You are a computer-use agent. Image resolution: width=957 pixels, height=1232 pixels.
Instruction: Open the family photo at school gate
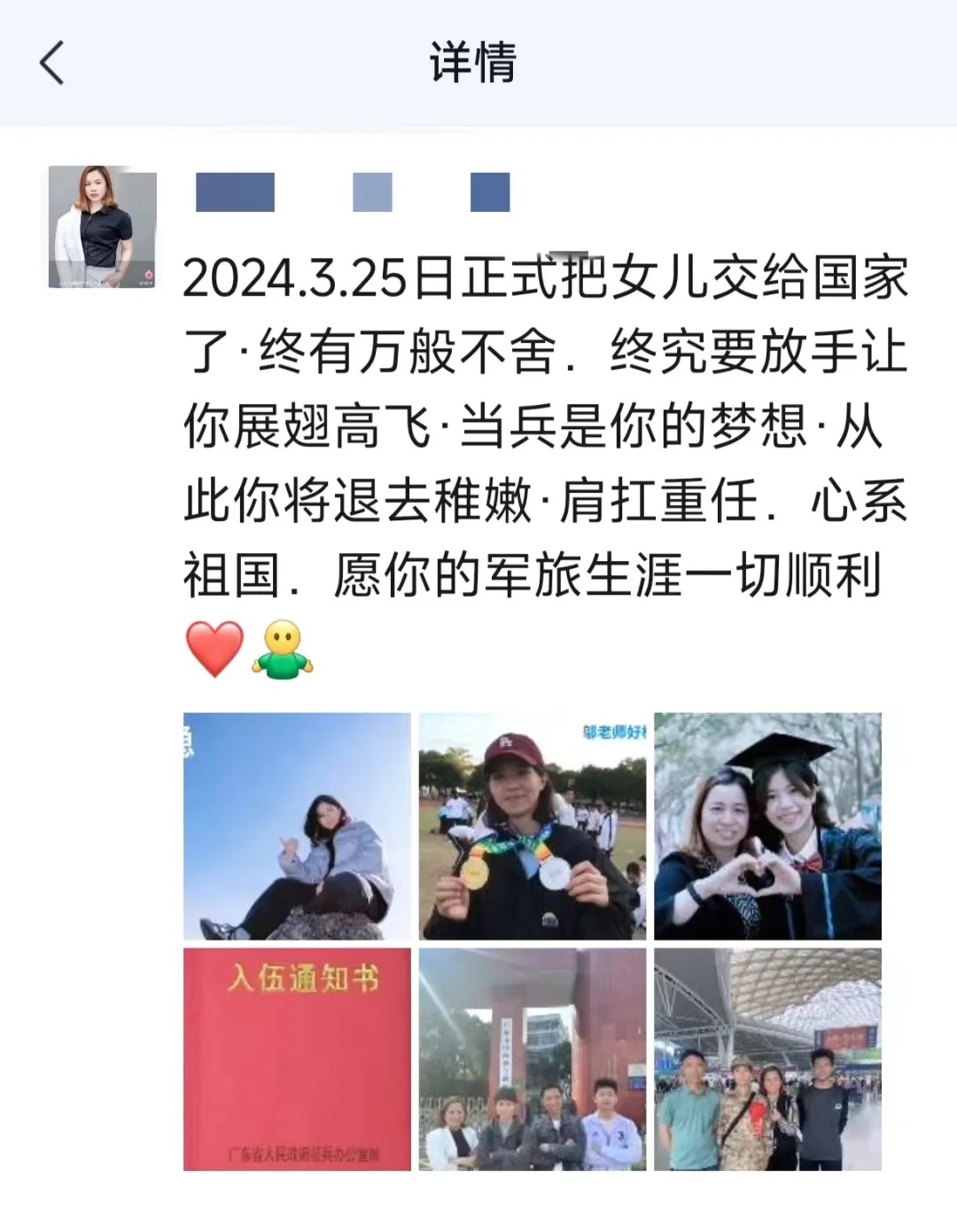[533, 1059]
